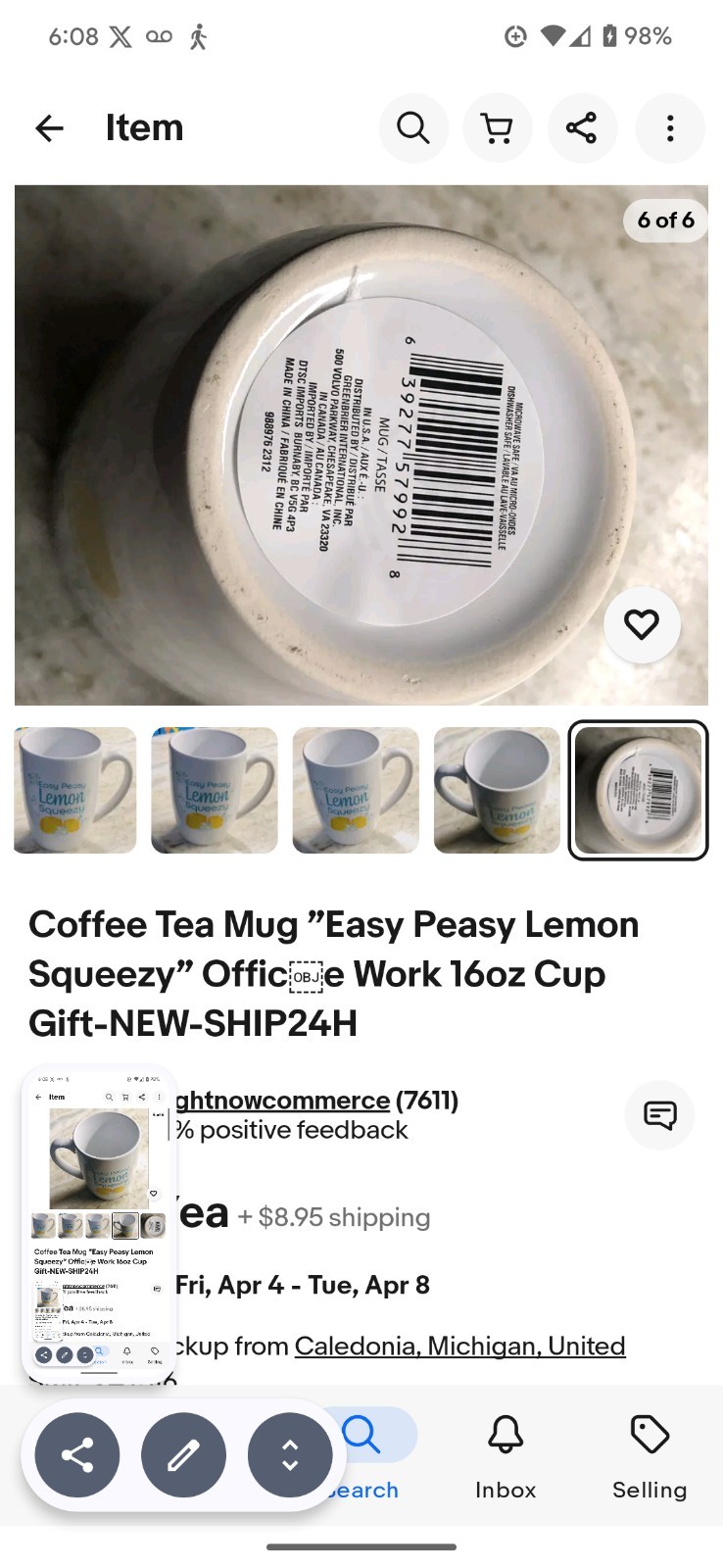Add the mug to your watchlist
Image resolution: width=723 pixels, height=1568 pixels.
pyautogui.click(x=642, y=624)
